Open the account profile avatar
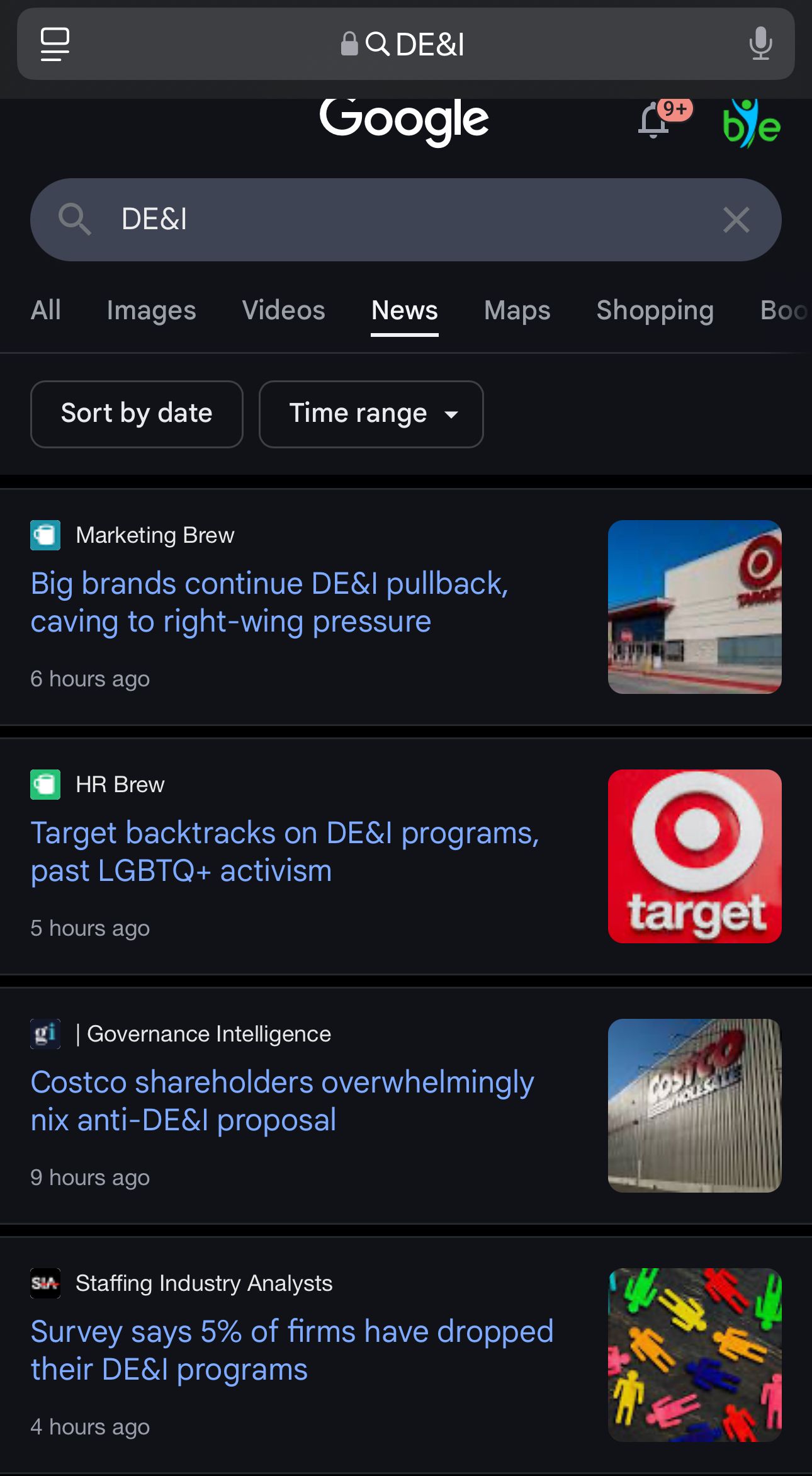 click(752, 123)
